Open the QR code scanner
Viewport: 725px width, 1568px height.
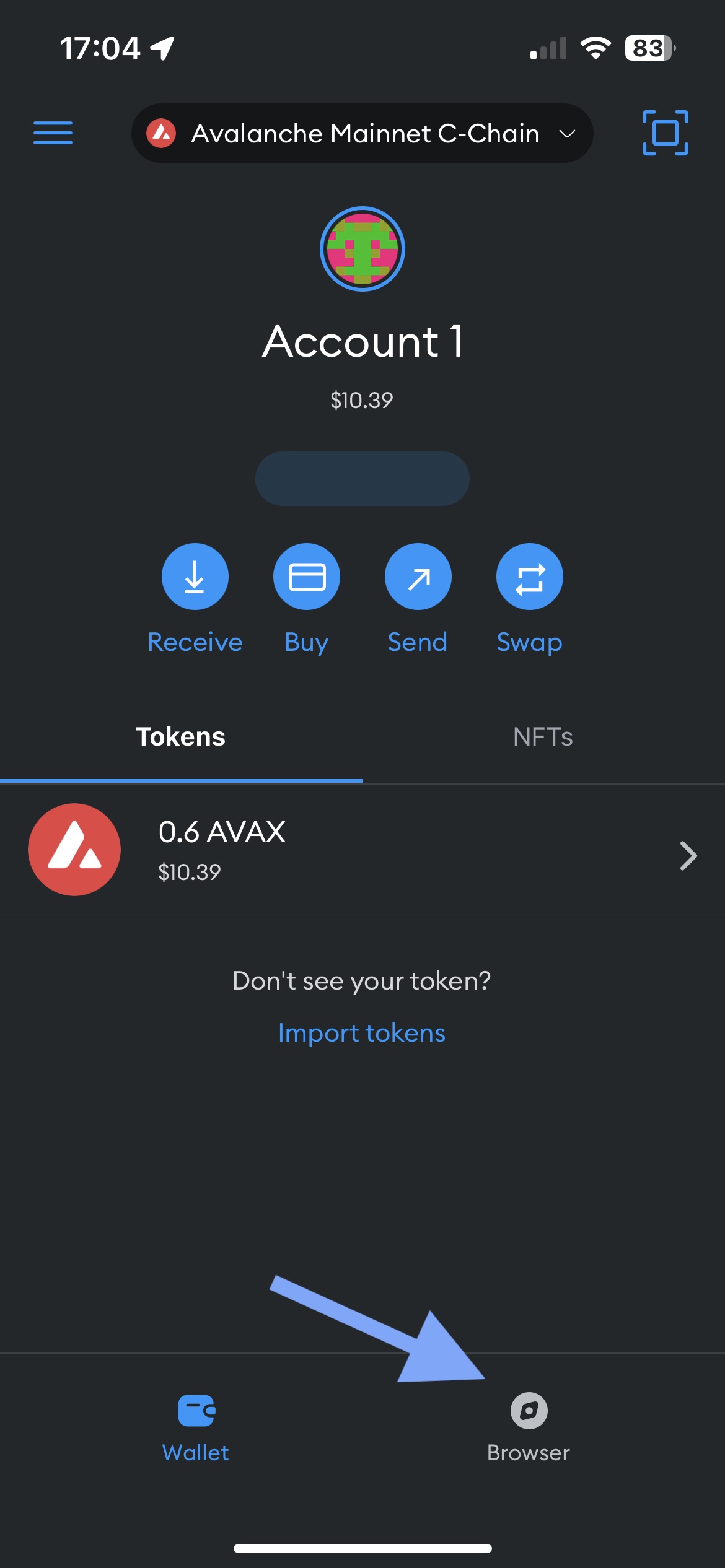pos(665,133)
